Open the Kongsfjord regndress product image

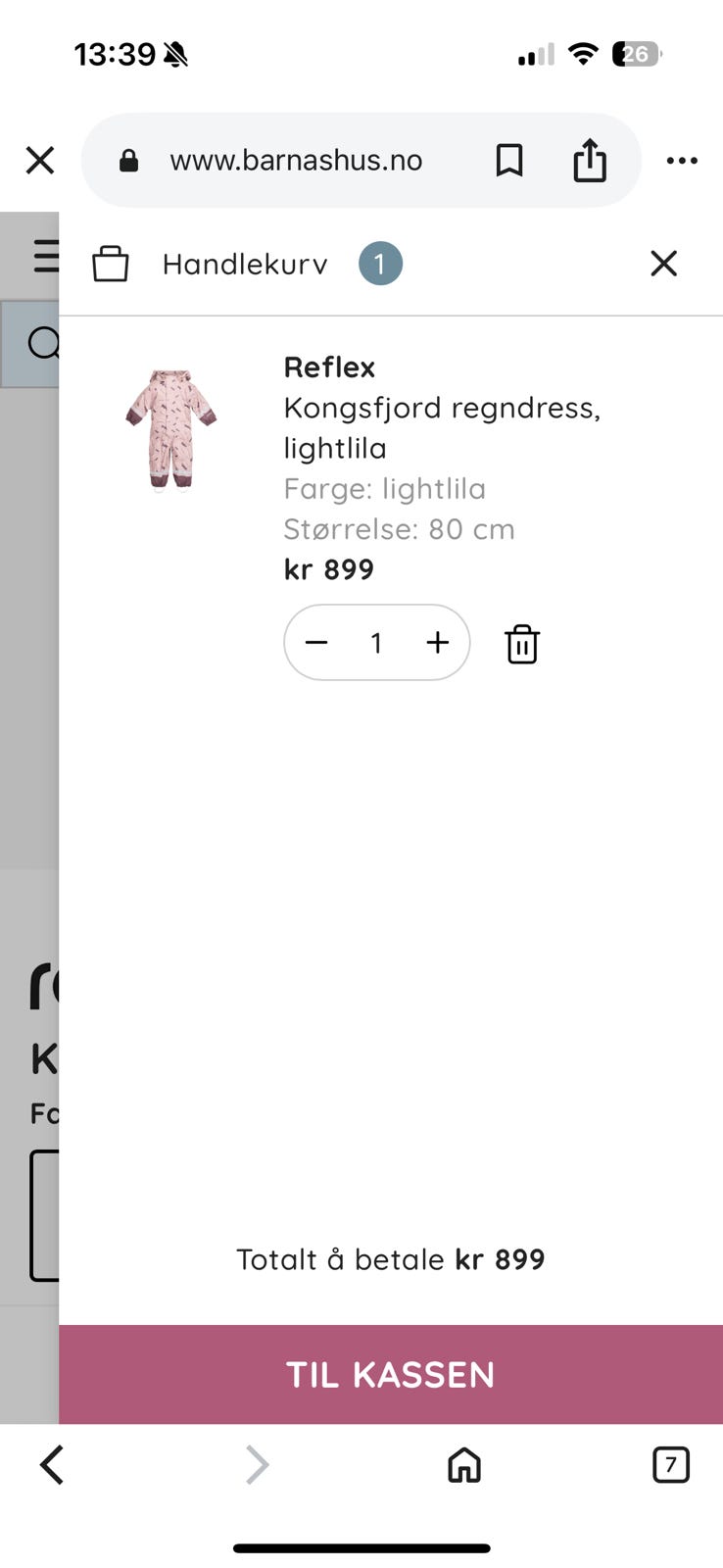[171, 428]
